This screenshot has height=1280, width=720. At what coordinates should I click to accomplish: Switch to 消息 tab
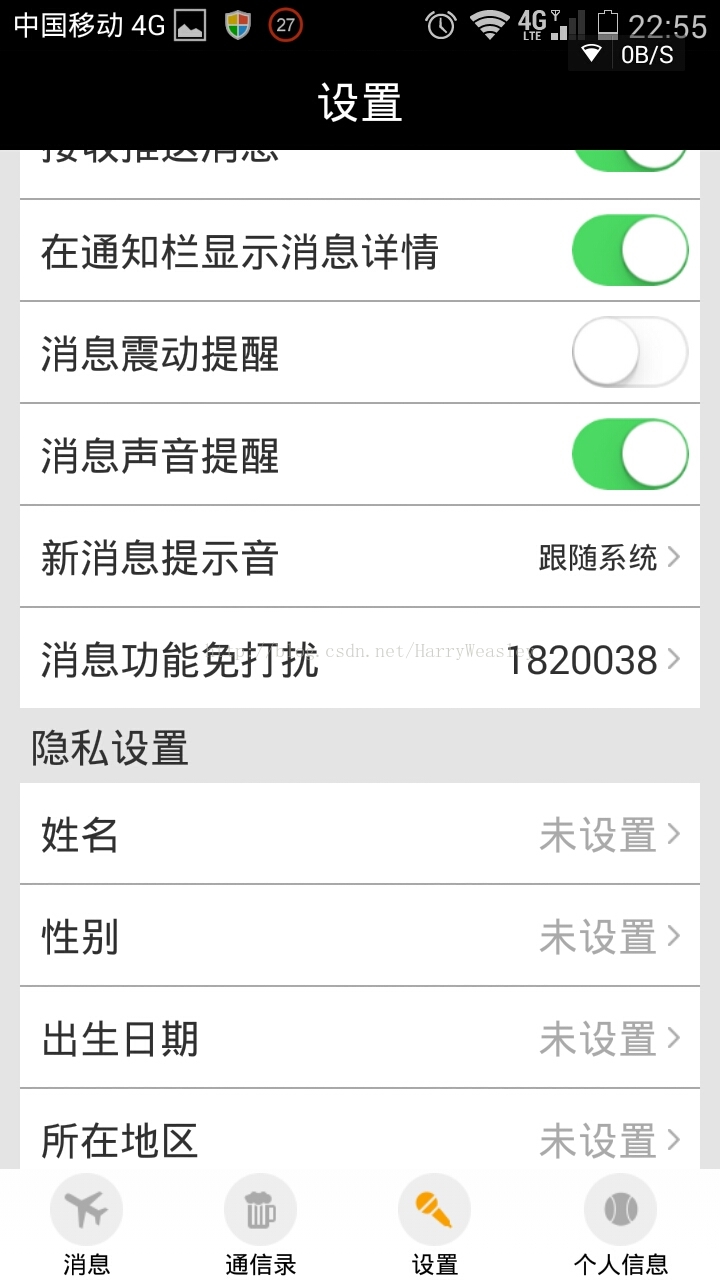86,1226
